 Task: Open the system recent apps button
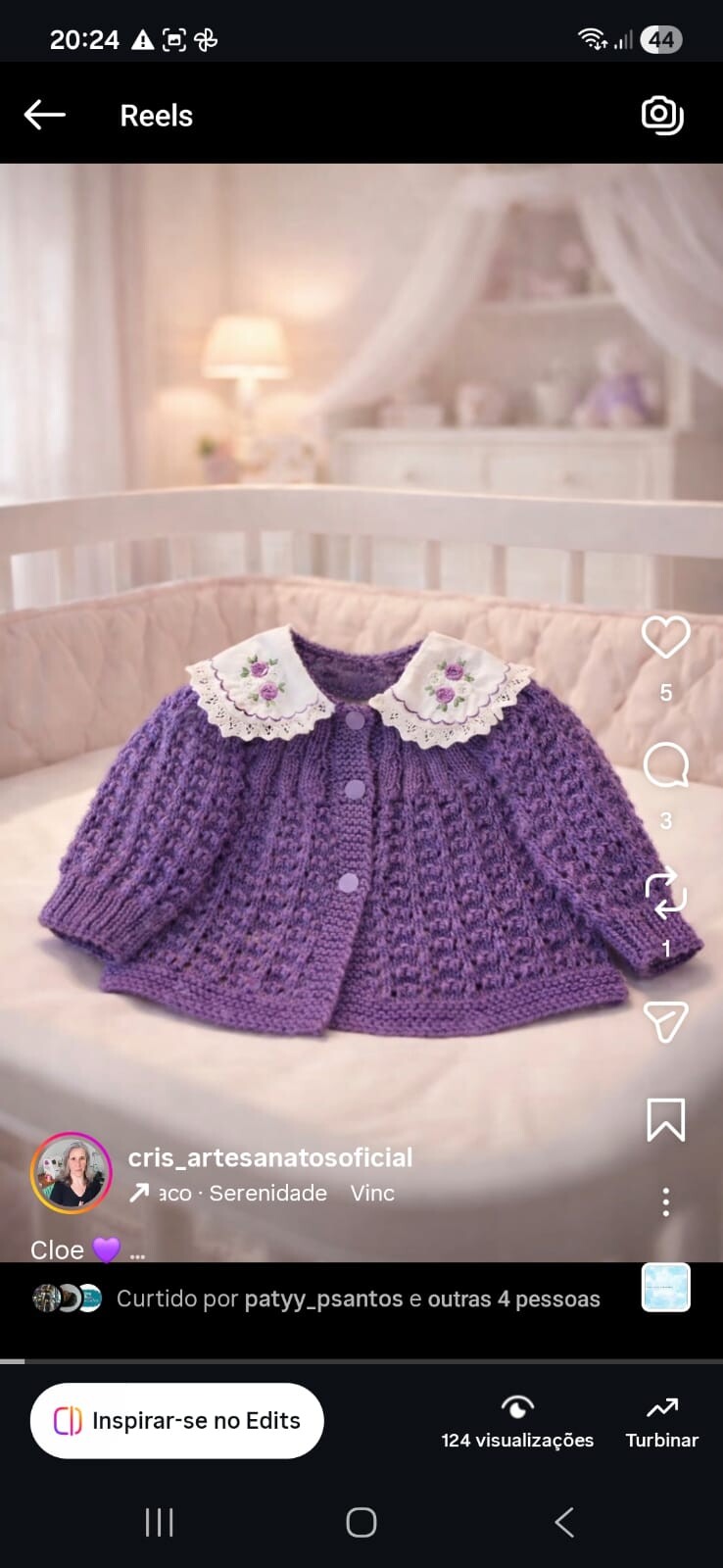coord(159,1522)
